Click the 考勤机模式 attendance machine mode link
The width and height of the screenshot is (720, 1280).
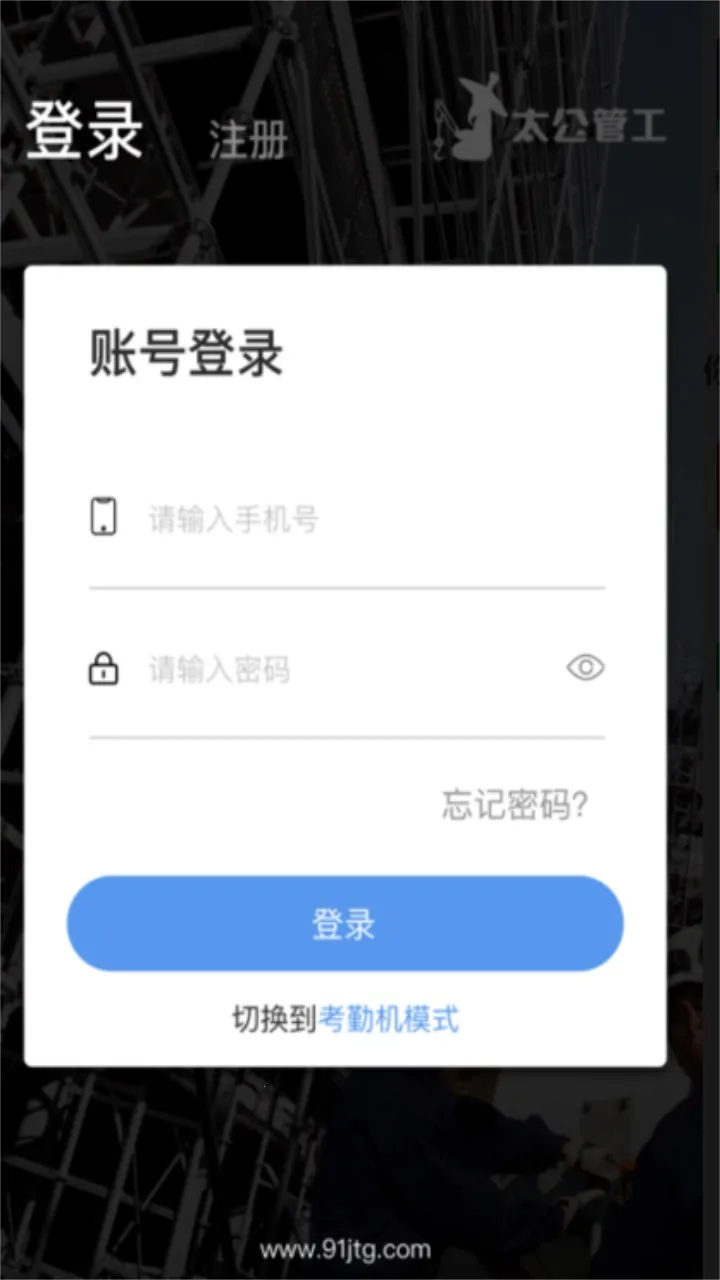pos(386,1019)
